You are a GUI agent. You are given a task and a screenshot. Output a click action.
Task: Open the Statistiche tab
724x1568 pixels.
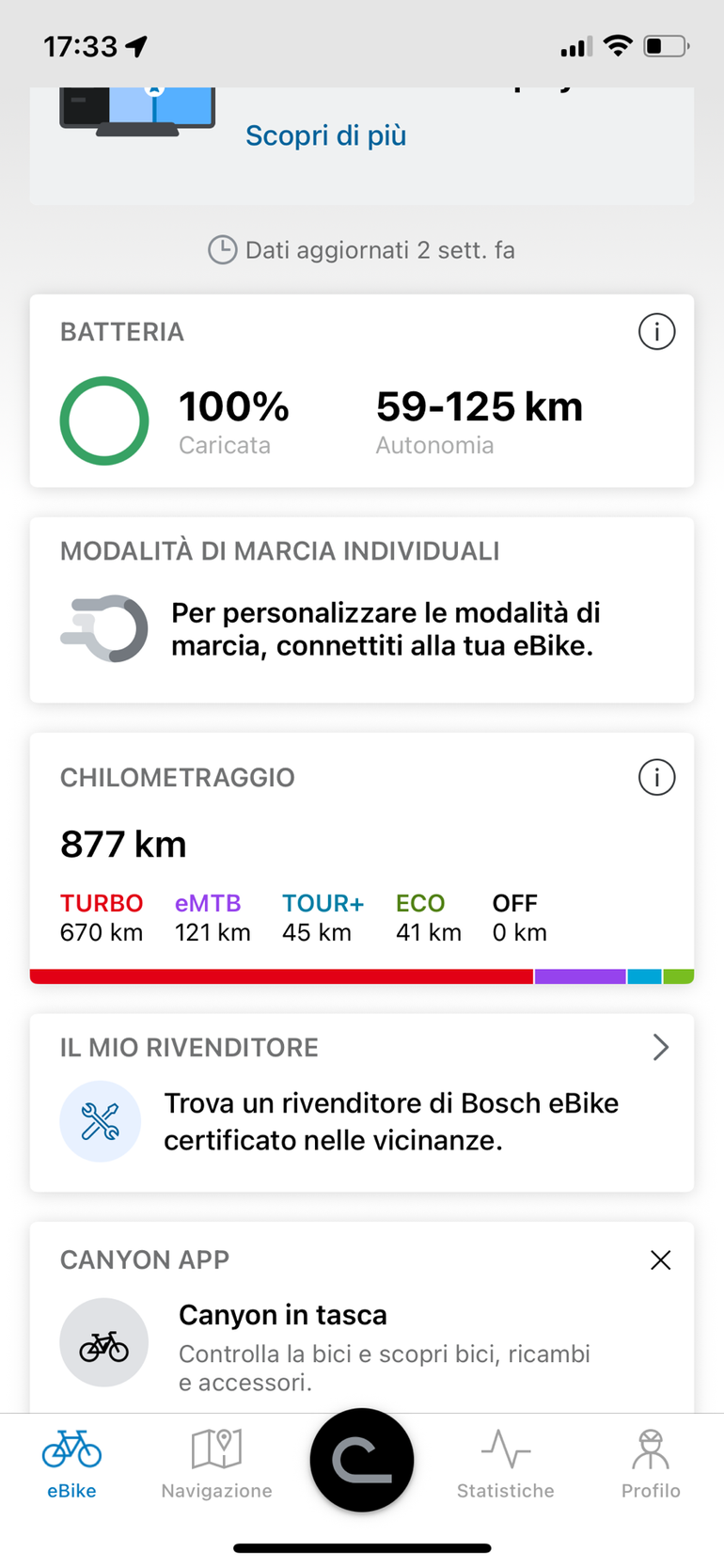click(506, 1464)
